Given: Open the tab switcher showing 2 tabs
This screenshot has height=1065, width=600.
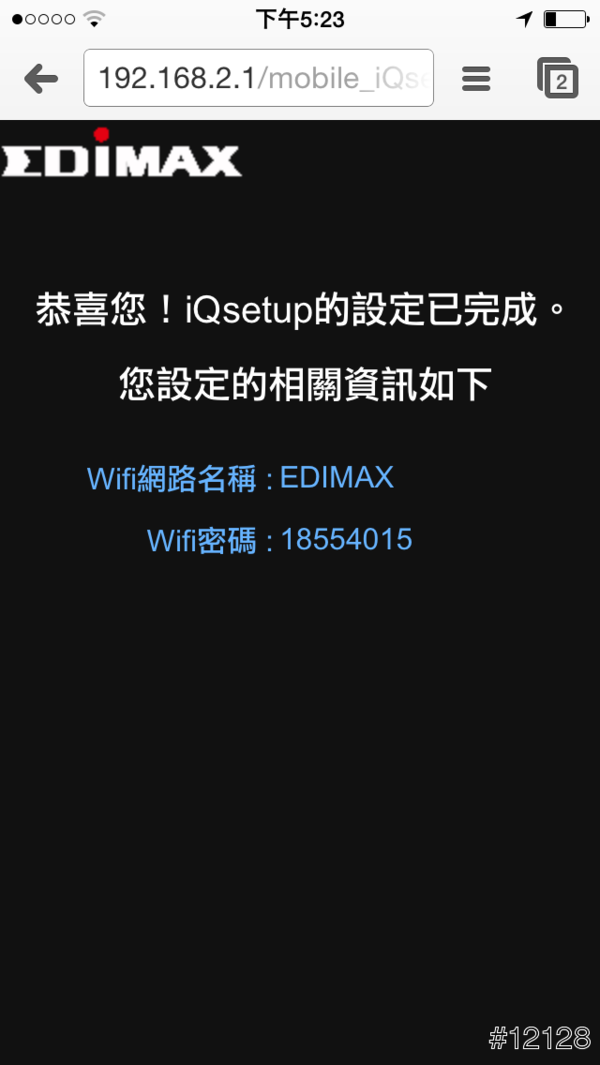Looking at the screenshot, I should click(558, 78).
